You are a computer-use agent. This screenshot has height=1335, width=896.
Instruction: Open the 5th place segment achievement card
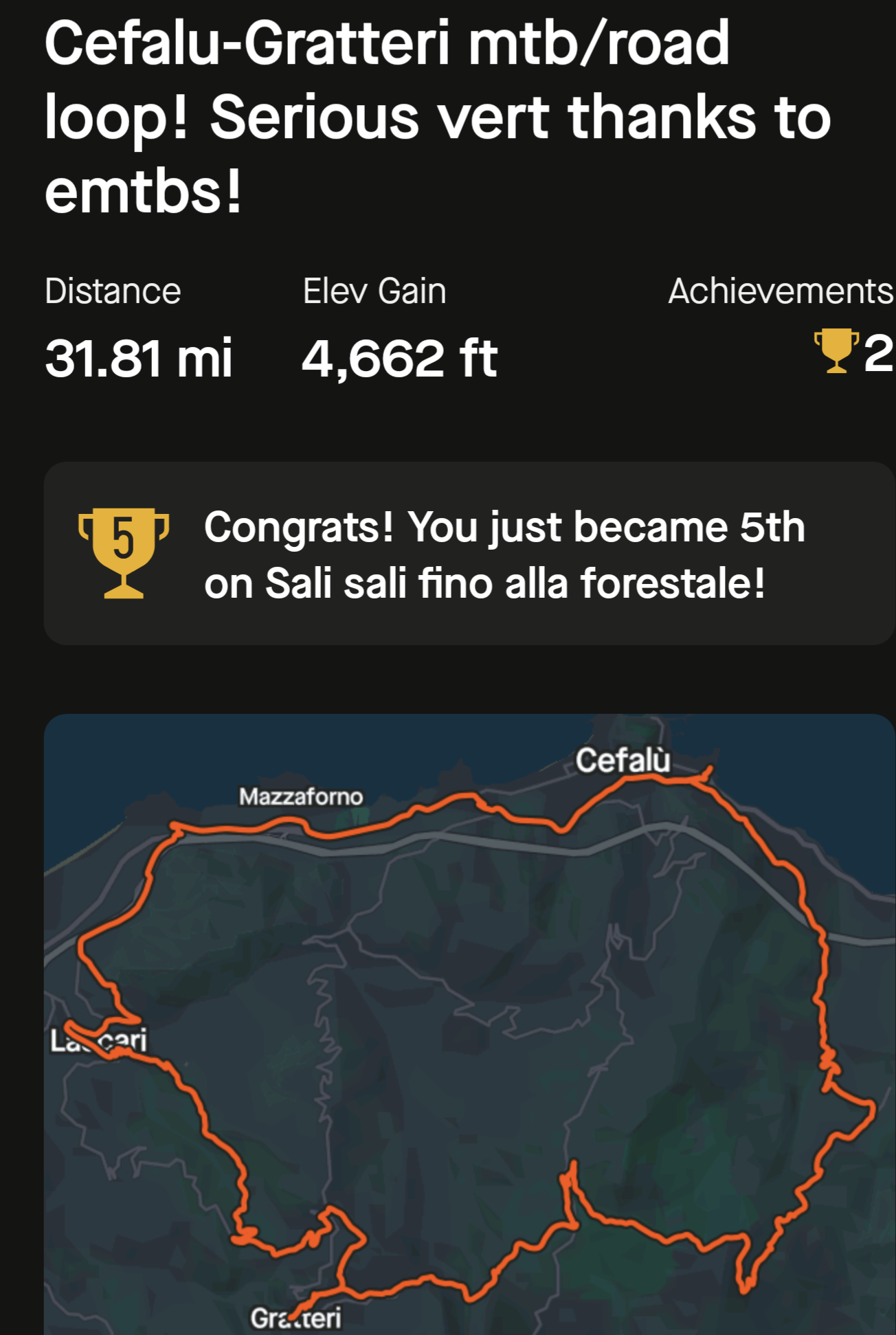click(x=469, y=554)
